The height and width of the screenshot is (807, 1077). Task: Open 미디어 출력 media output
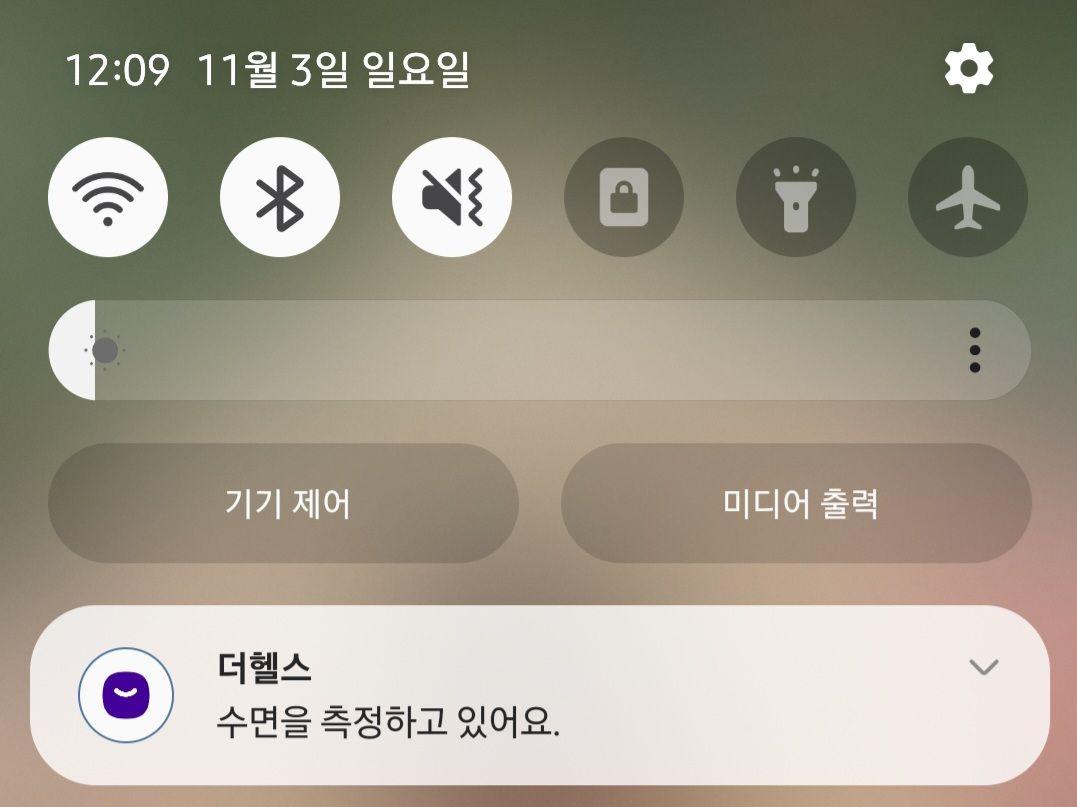point(796,503)
